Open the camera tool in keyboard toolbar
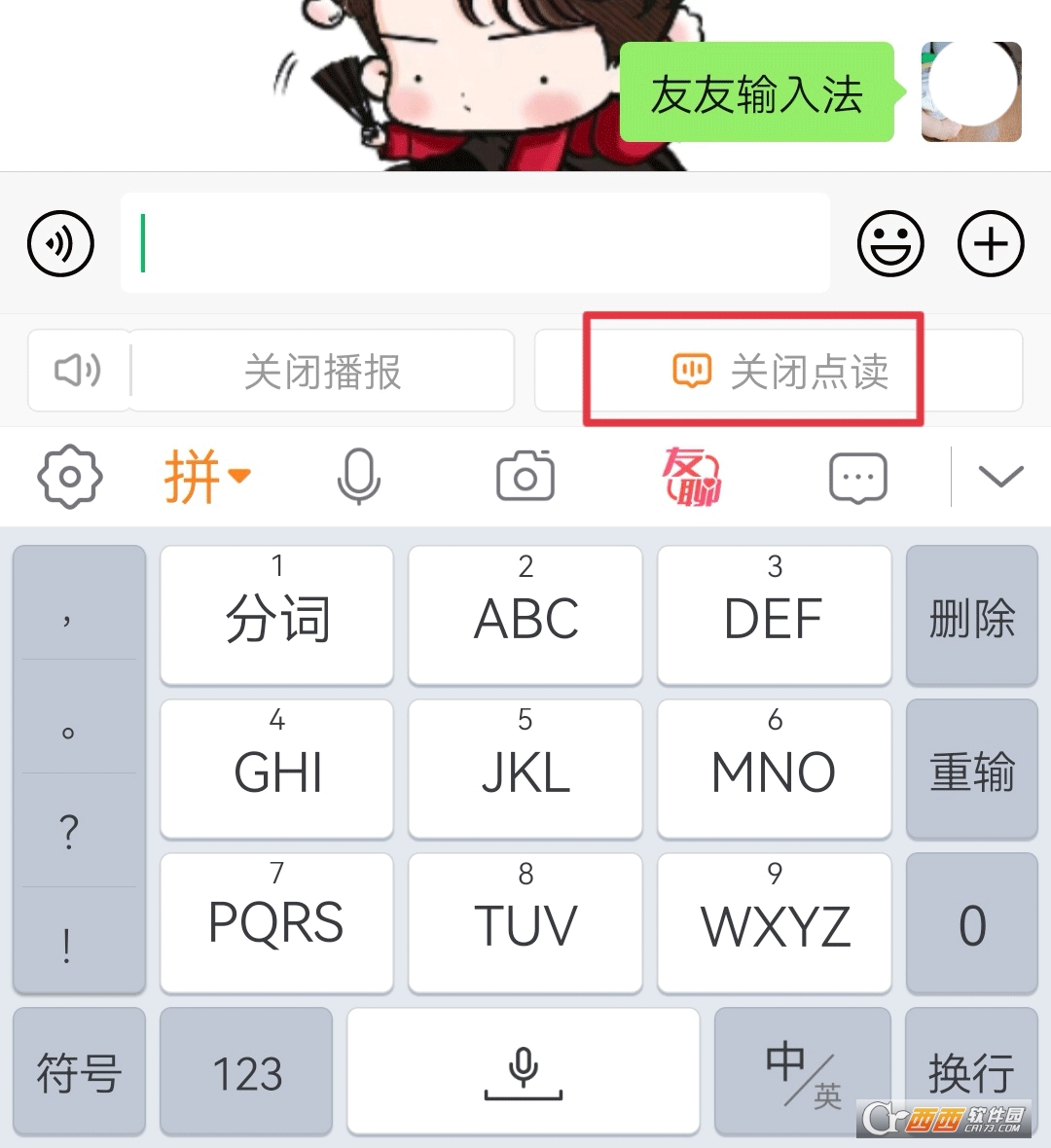 (525, 477)
